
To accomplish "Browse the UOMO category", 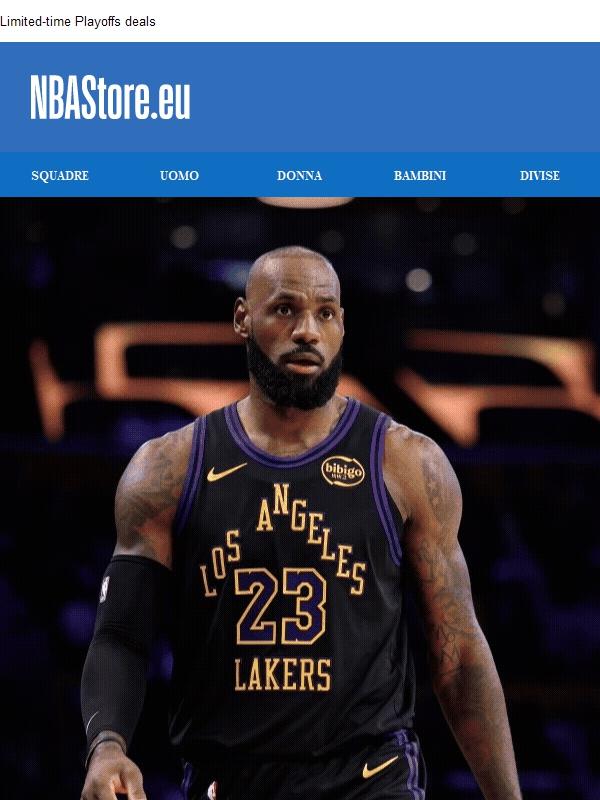I will (x=179, y=175).
